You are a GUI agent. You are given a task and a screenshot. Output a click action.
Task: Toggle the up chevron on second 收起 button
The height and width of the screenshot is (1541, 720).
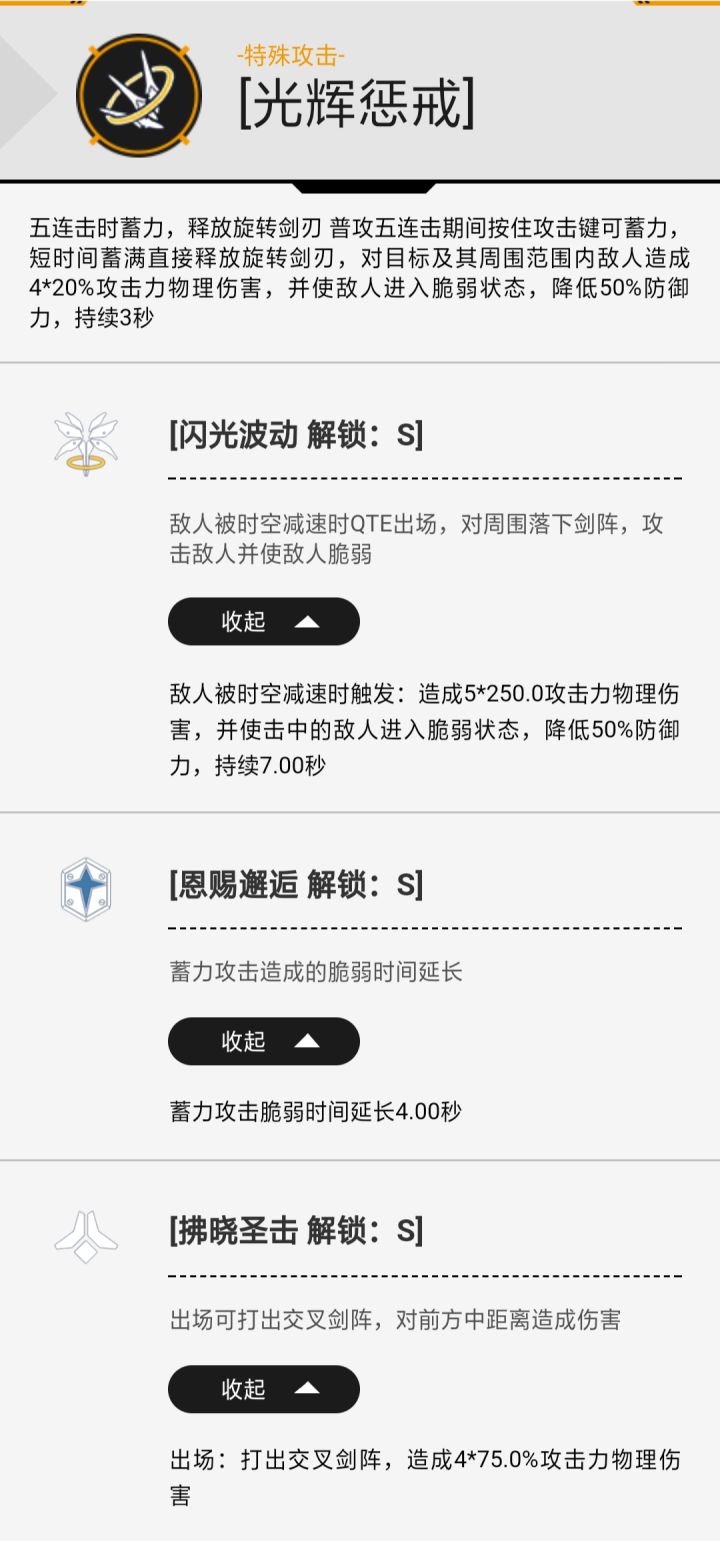[x=305, y=1041]
